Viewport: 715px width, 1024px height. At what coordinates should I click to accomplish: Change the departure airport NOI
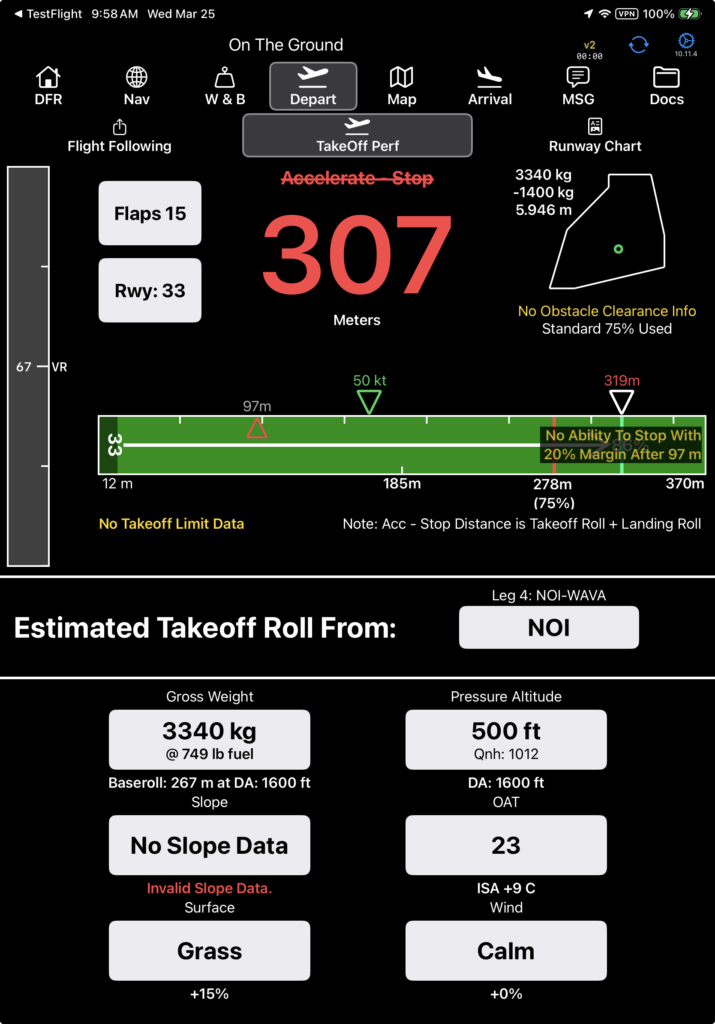coord(548,628)
